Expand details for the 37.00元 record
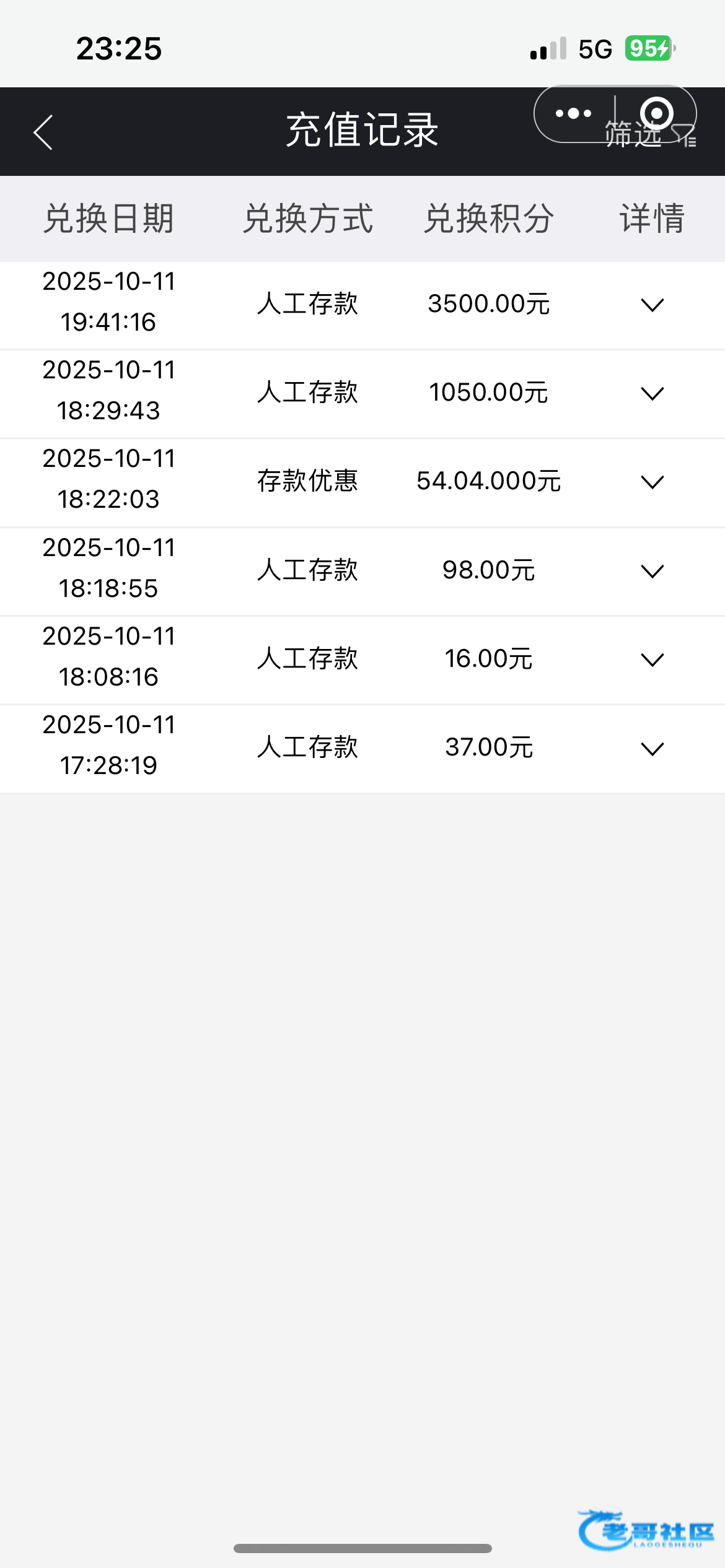The image size is (725, 1568). pos(652,749)
